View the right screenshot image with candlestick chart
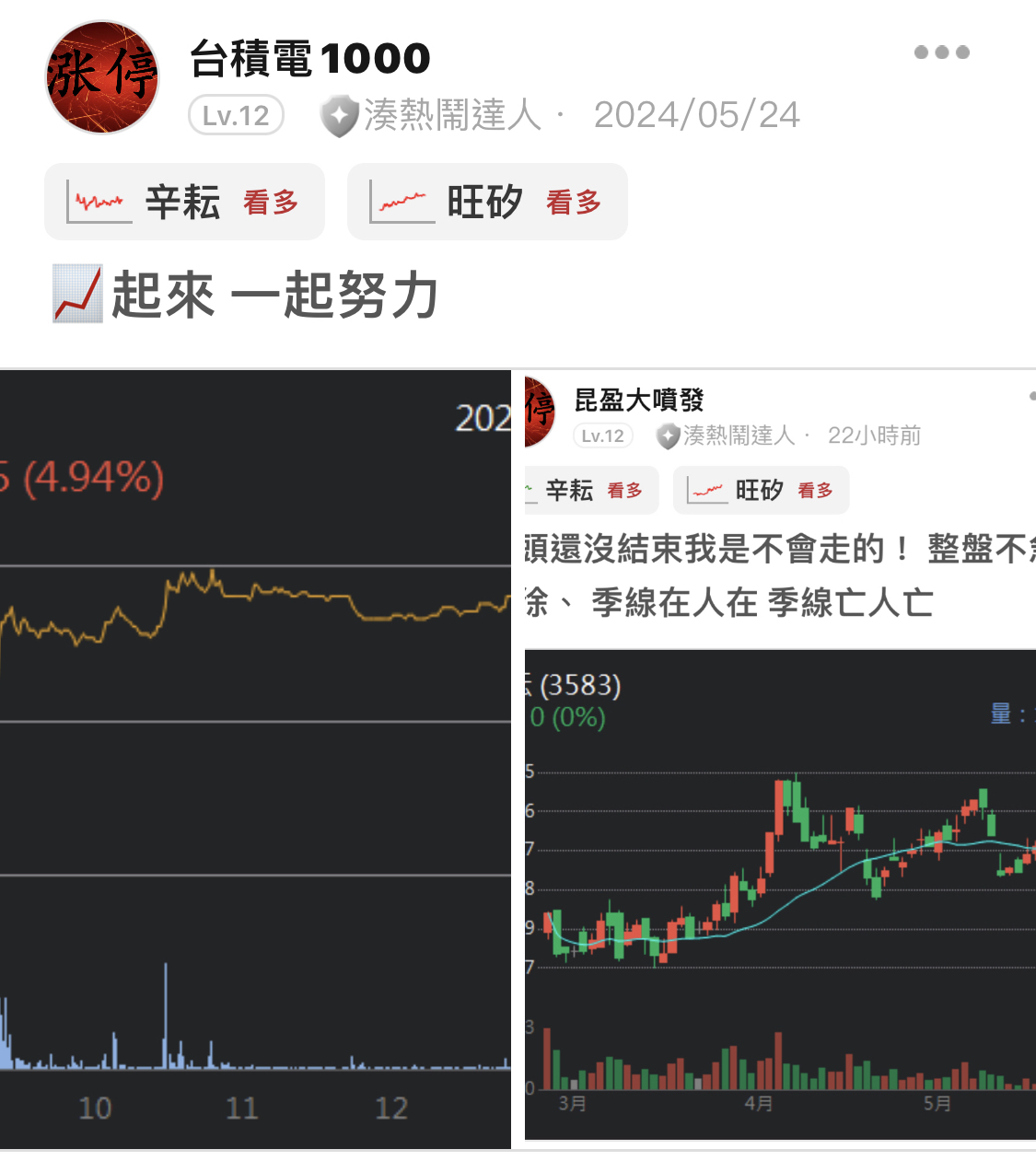The width and height of the screenshot is (1036, 1161). 779,760
